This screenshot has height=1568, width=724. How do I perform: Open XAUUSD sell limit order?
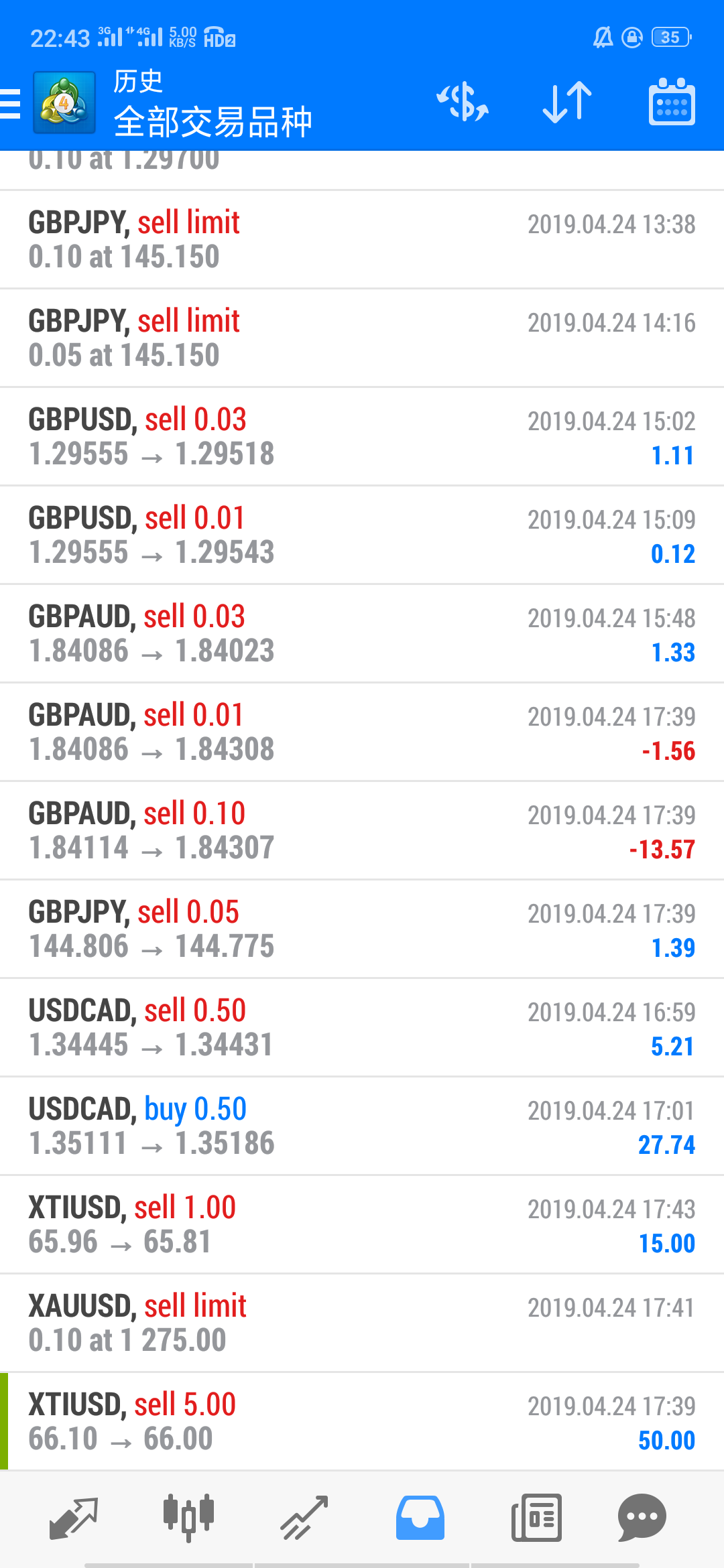(362, 1323)
